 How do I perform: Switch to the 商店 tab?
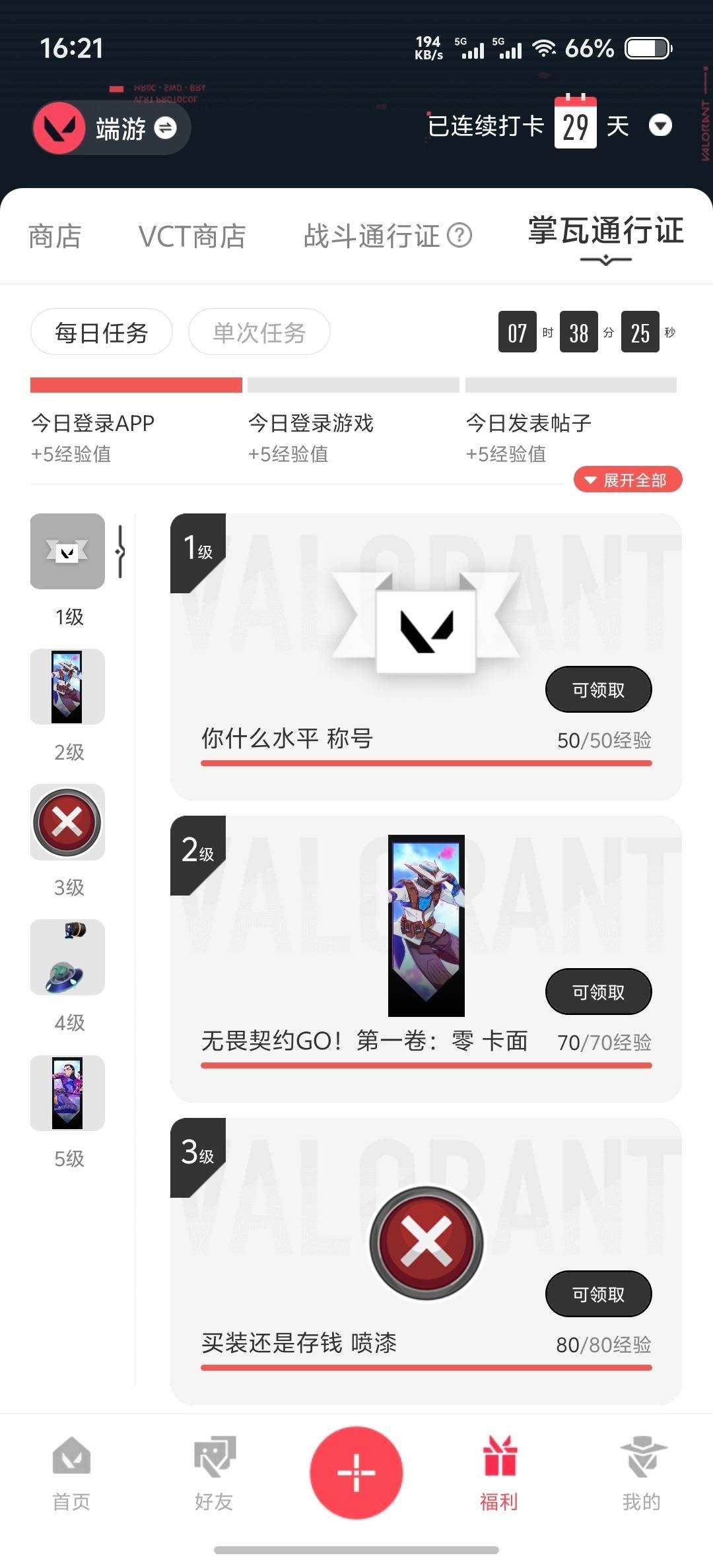point(55,236)
